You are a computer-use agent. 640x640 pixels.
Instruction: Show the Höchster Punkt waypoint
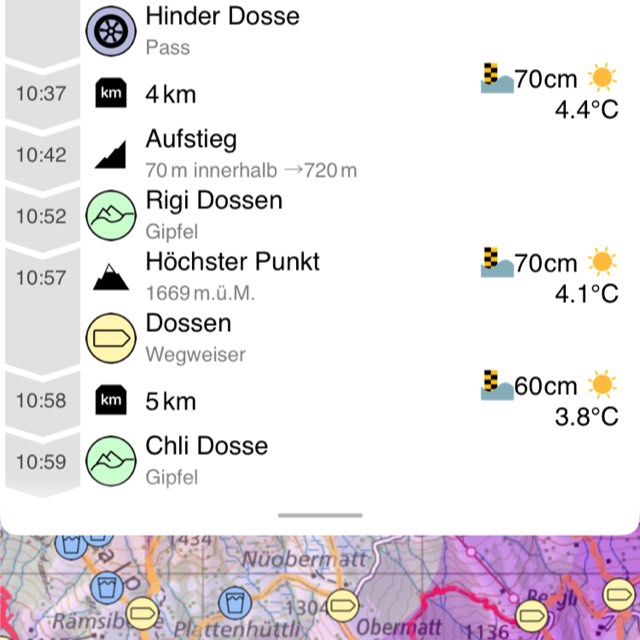coord(232,275)
